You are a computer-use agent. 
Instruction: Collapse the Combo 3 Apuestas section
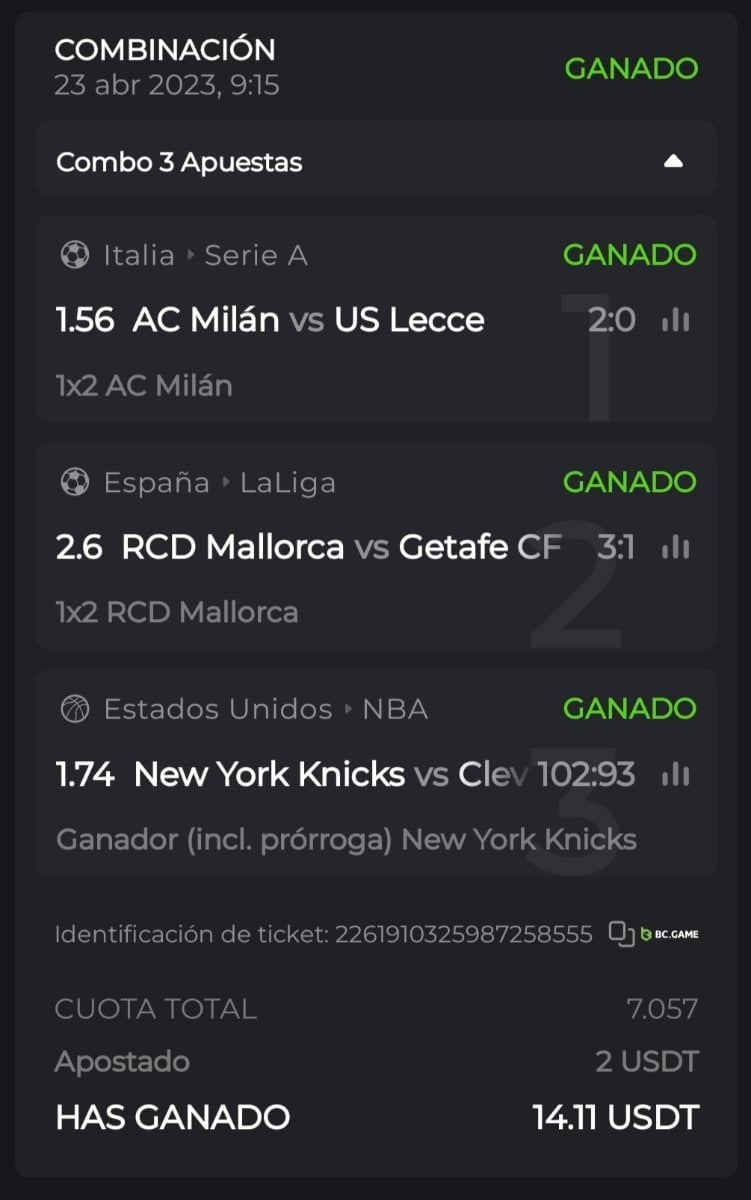673,161
